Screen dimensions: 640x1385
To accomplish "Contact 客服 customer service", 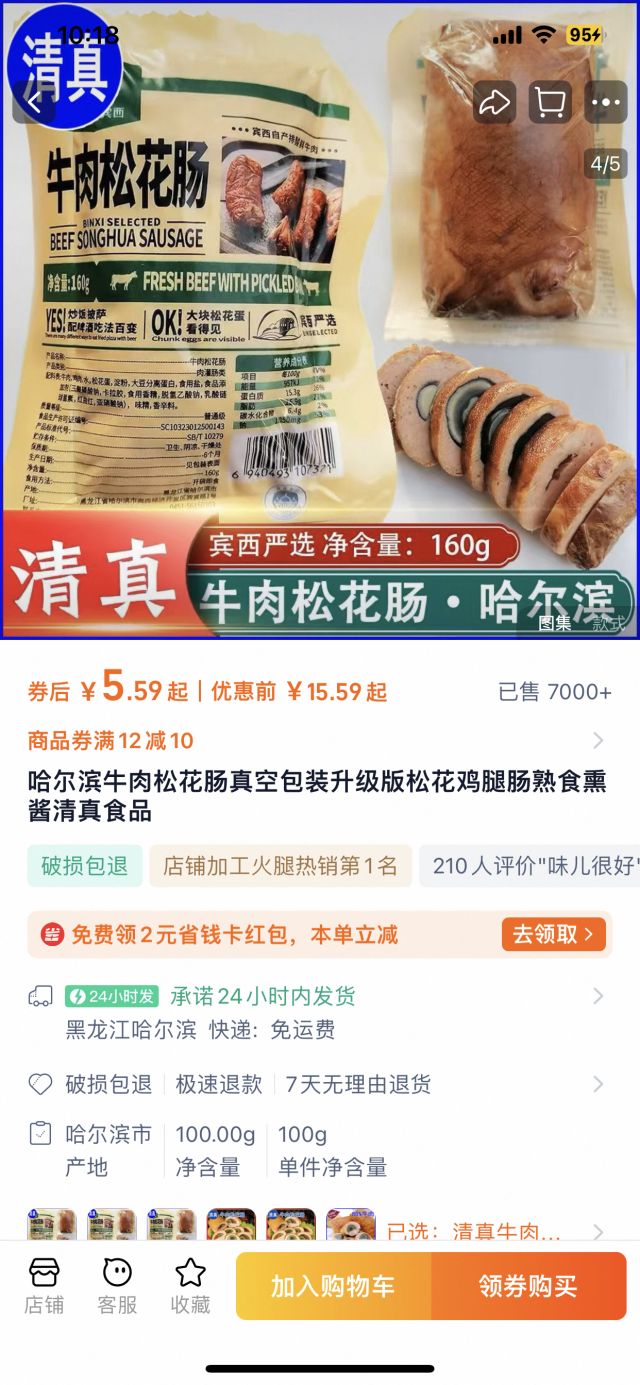I will [x=117, y=1285].
